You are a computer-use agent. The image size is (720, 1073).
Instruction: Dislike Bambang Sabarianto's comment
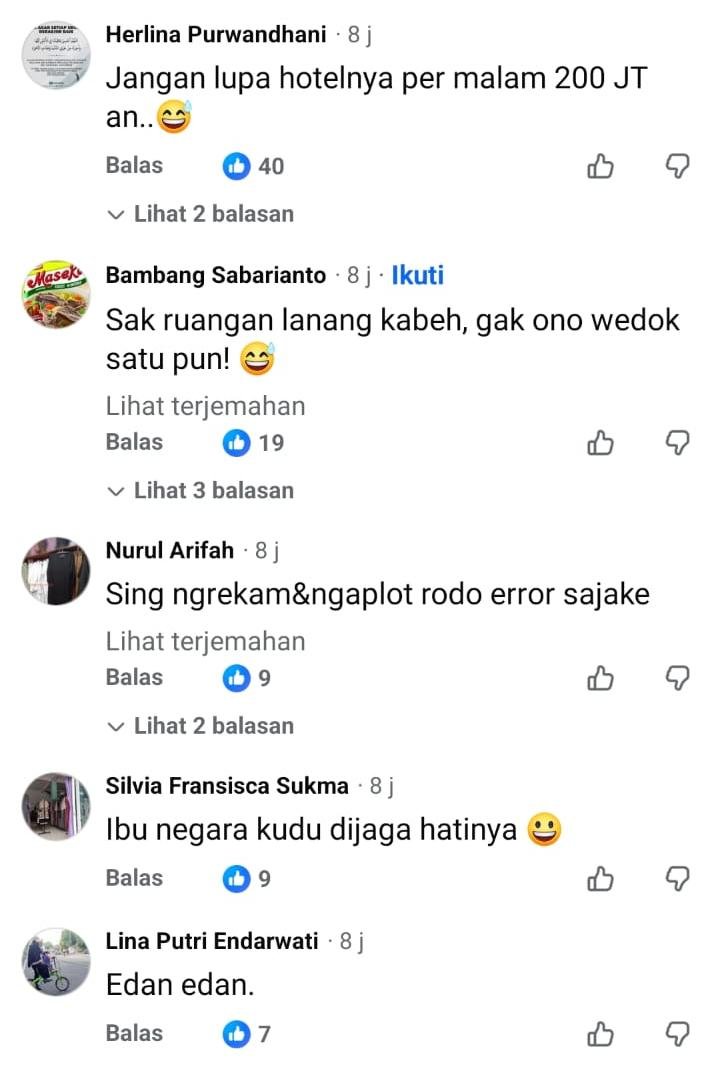tap(678, 442)
